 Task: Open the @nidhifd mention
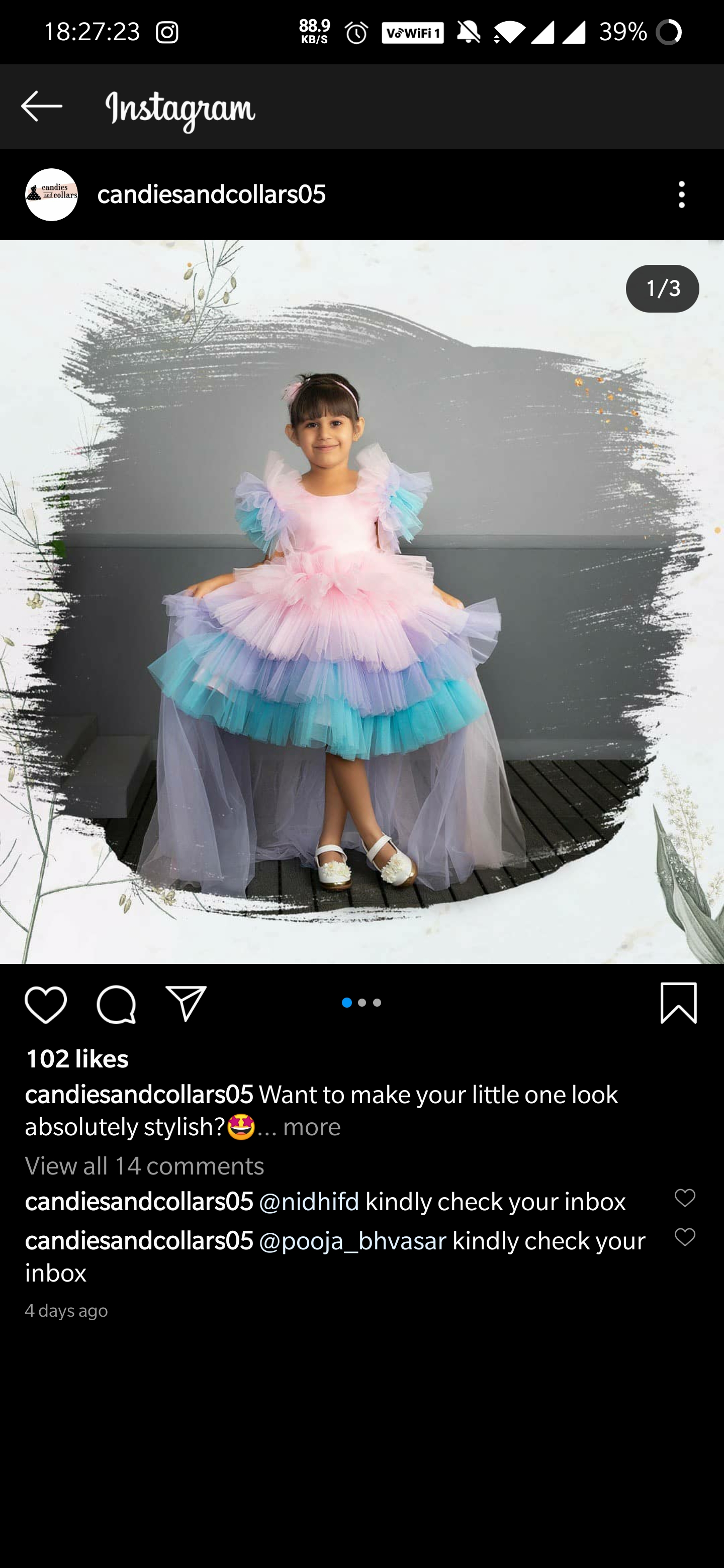pyautogui.click(x=309, y=1202)
